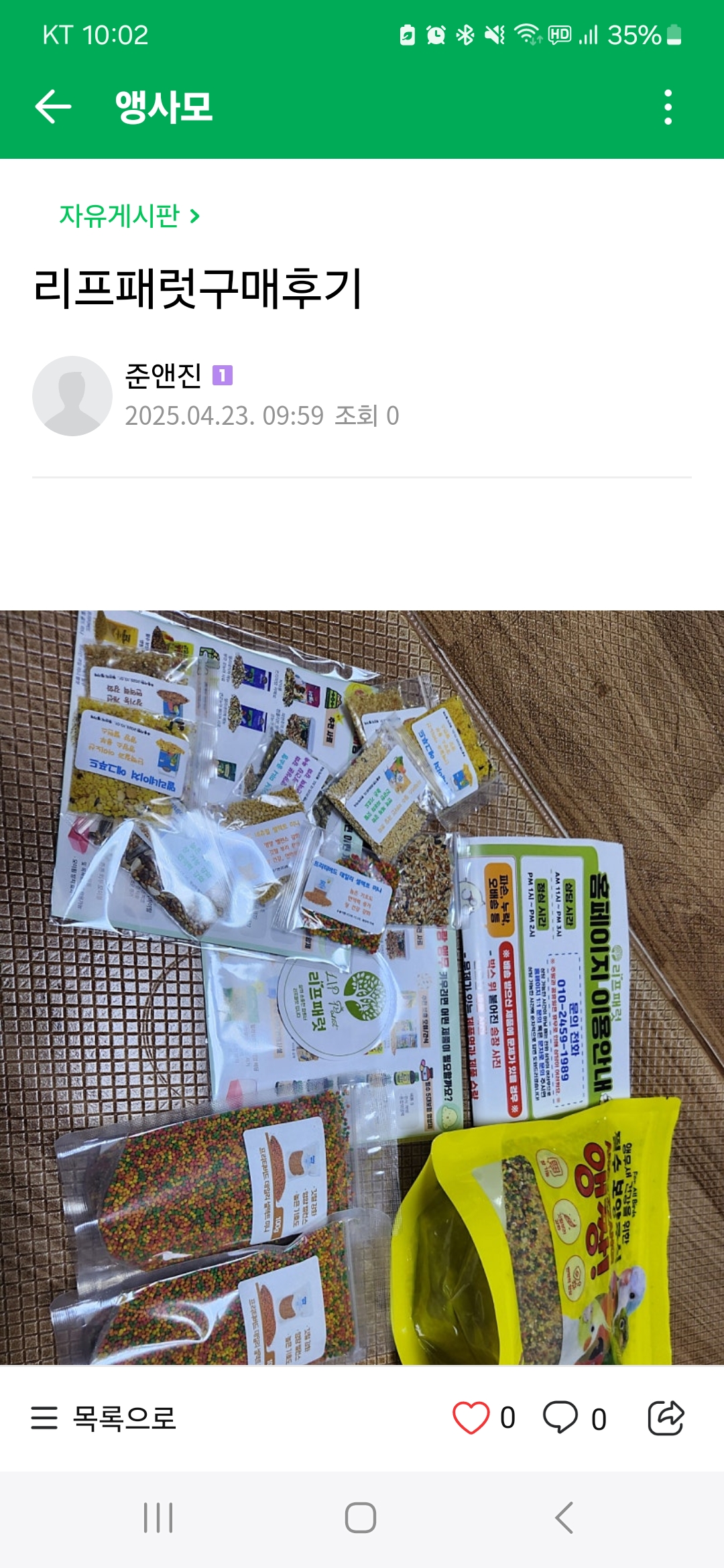Open the three-dot overflow menu
This screenshot has width=724, height=1568.
668,107
